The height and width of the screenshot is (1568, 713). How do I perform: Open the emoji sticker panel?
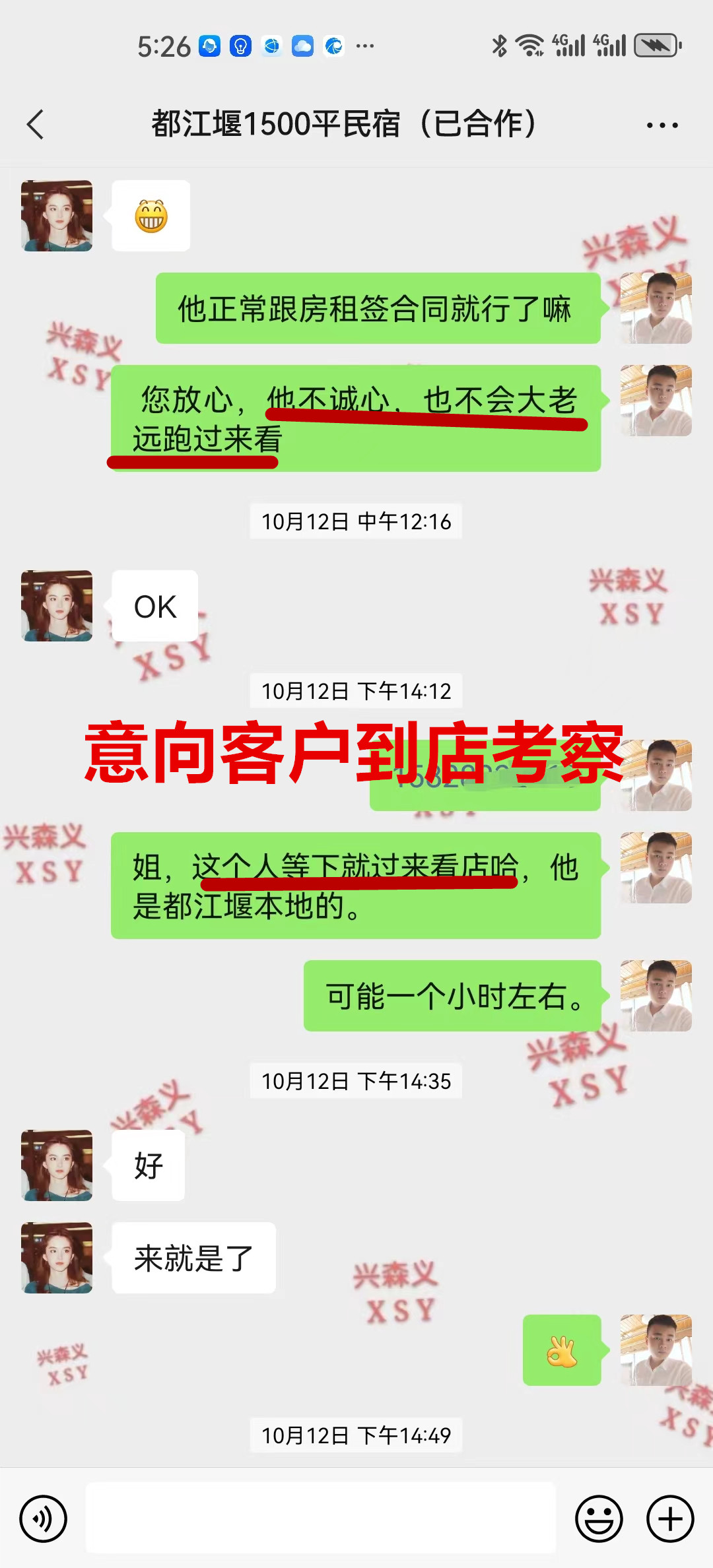coord(599,1519)
